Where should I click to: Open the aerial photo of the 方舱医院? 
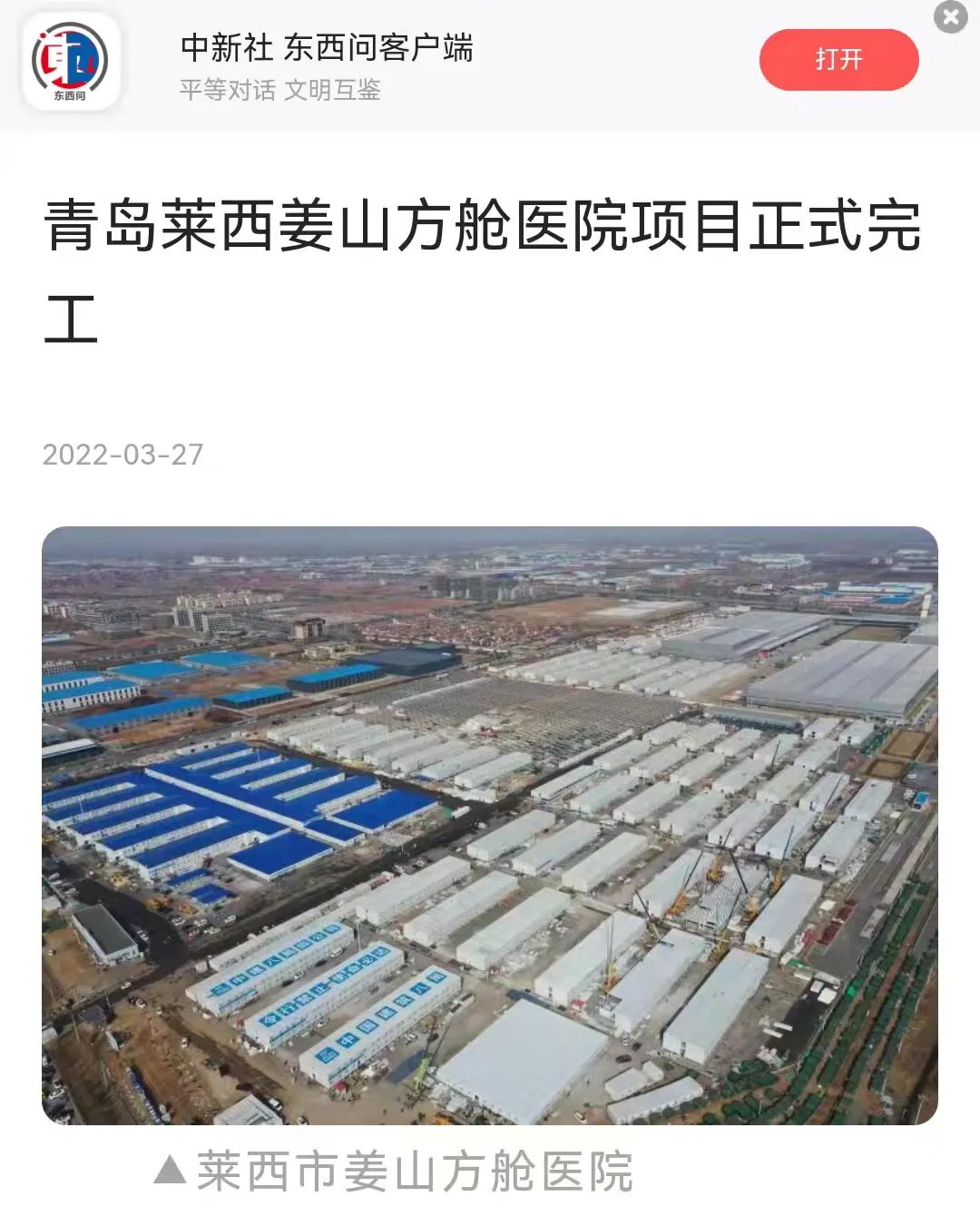coord(490,825)
